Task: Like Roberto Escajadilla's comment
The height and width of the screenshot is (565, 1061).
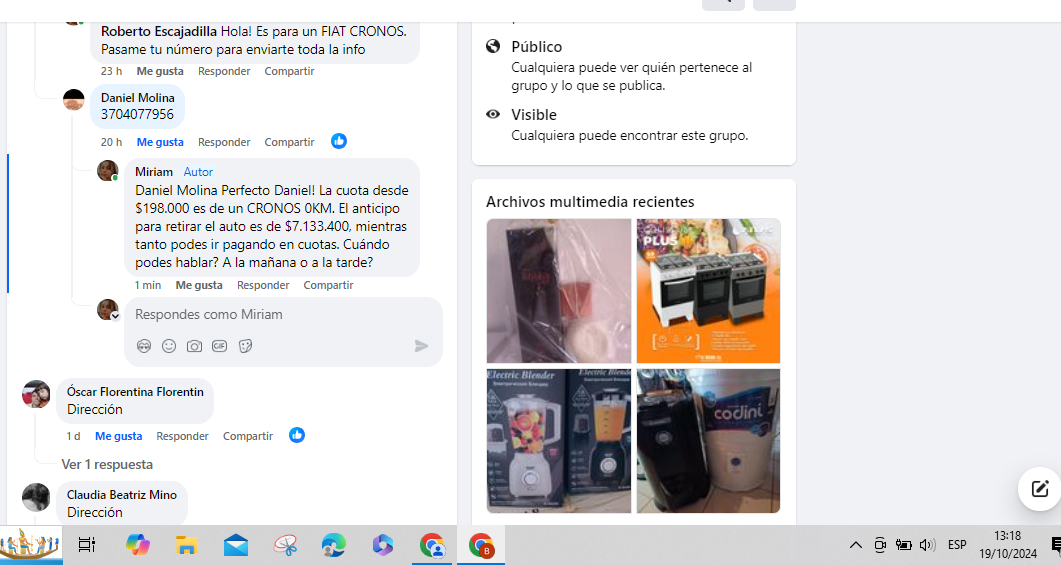Action: tap(159, 71)
